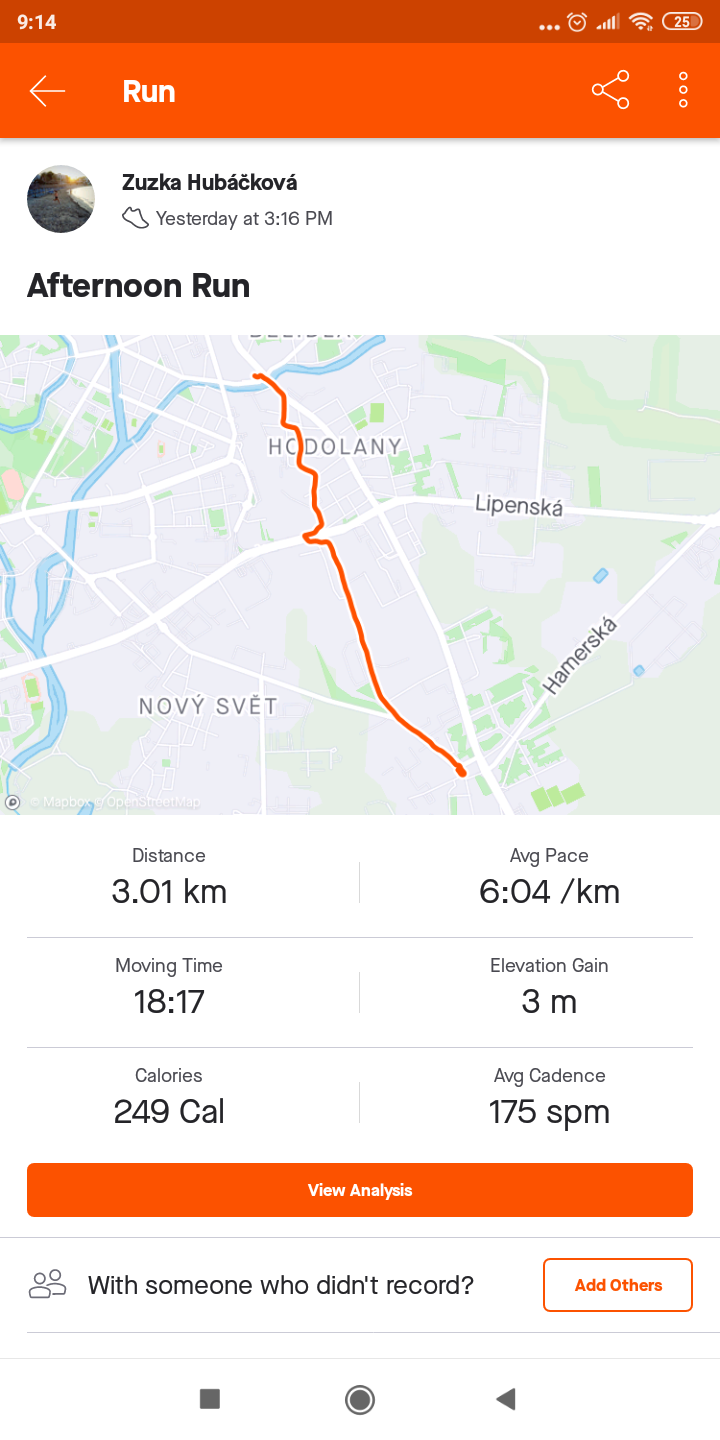Image resolution: width=720 pixels, height=1440 pixels.
Task: Open Zuzka Hubáčková's profile picture
Action: pyautogui.click(x=61, y=199)
